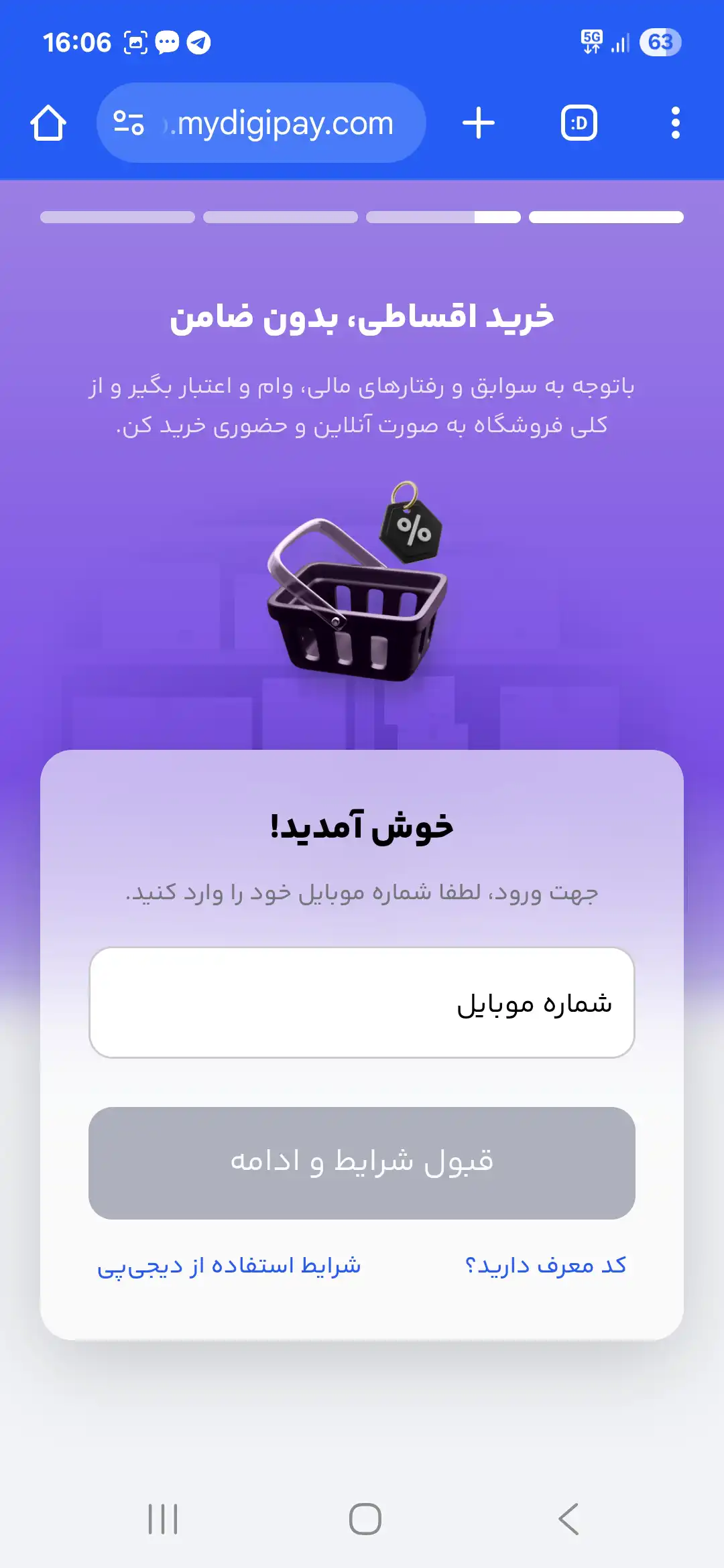Open شرایط استفاده از دیجی‌پی link

tap(229, 1266)
